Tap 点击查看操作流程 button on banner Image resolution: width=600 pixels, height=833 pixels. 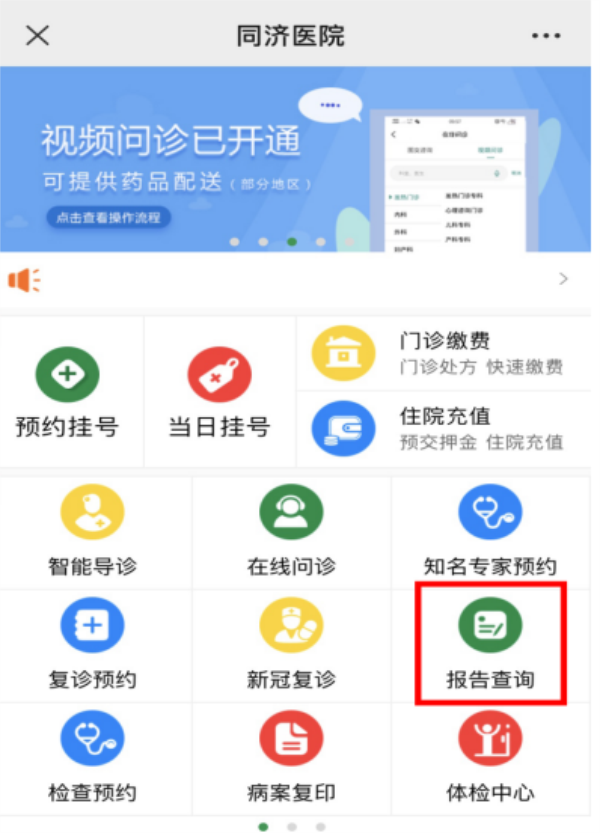(108, 217)
